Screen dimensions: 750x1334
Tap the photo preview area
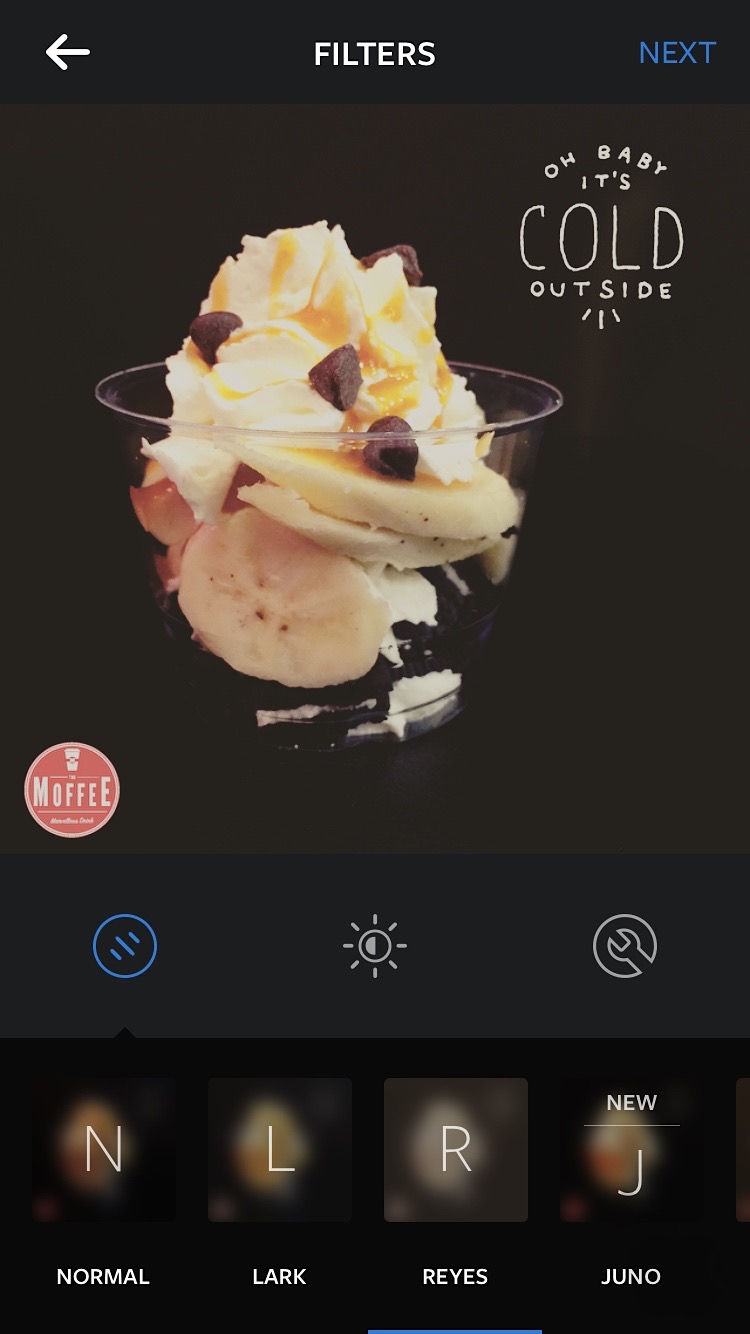coord(375,475)
